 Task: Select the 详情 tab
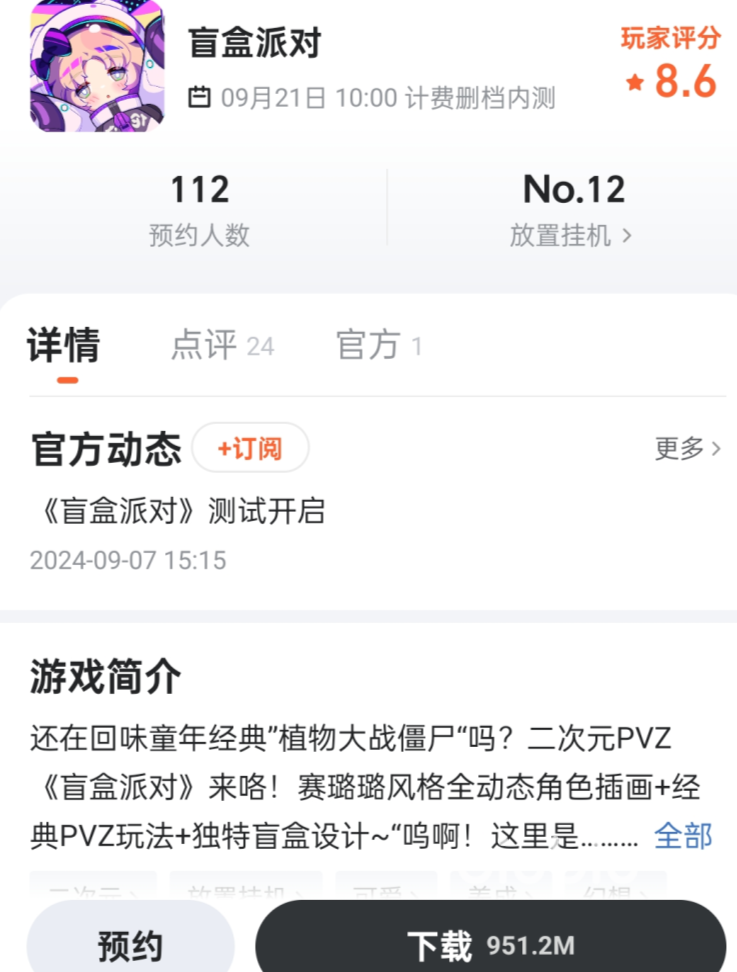pyautogui.click(x=65, y=345)
